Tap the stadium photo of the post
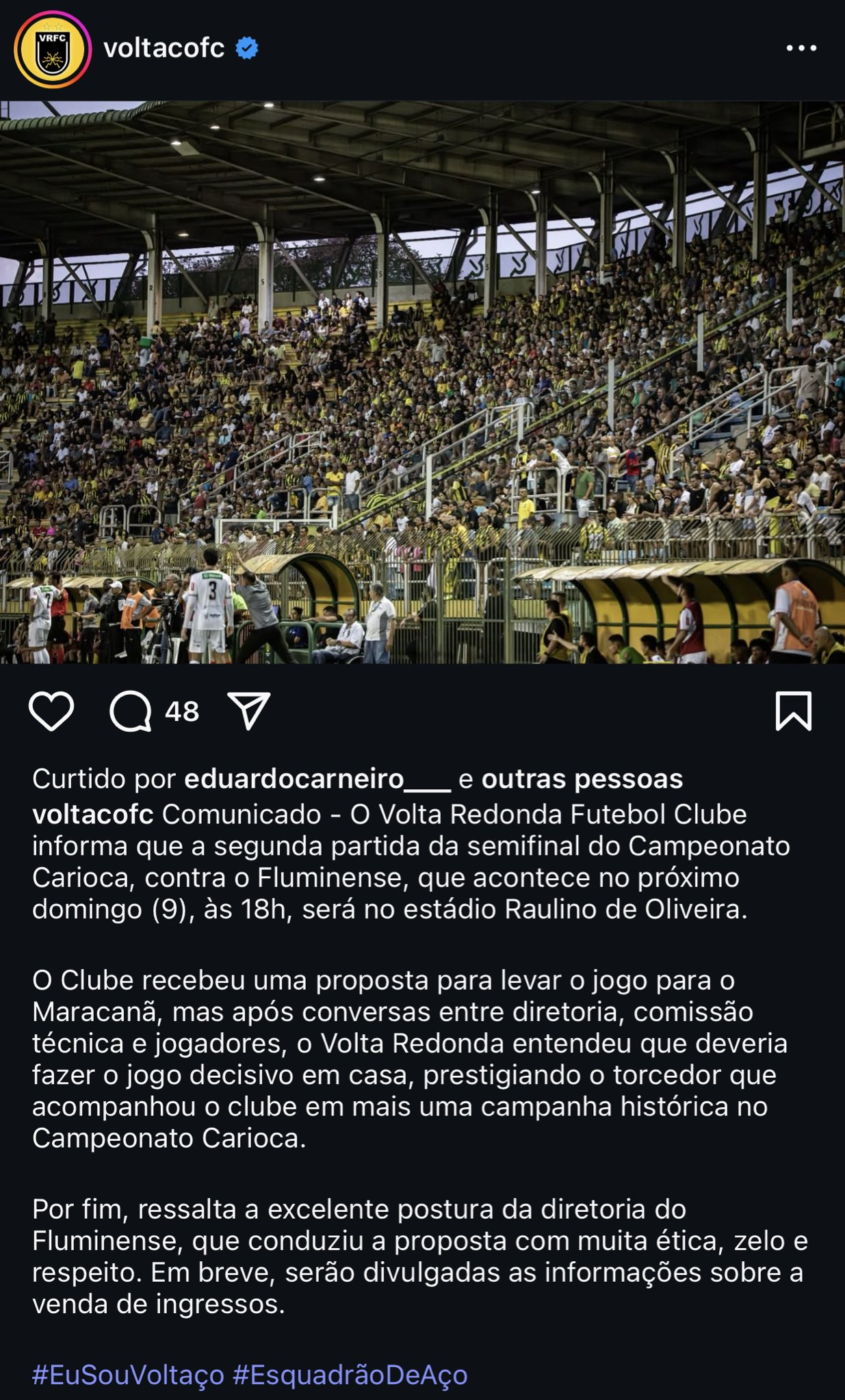 point(422,382)
